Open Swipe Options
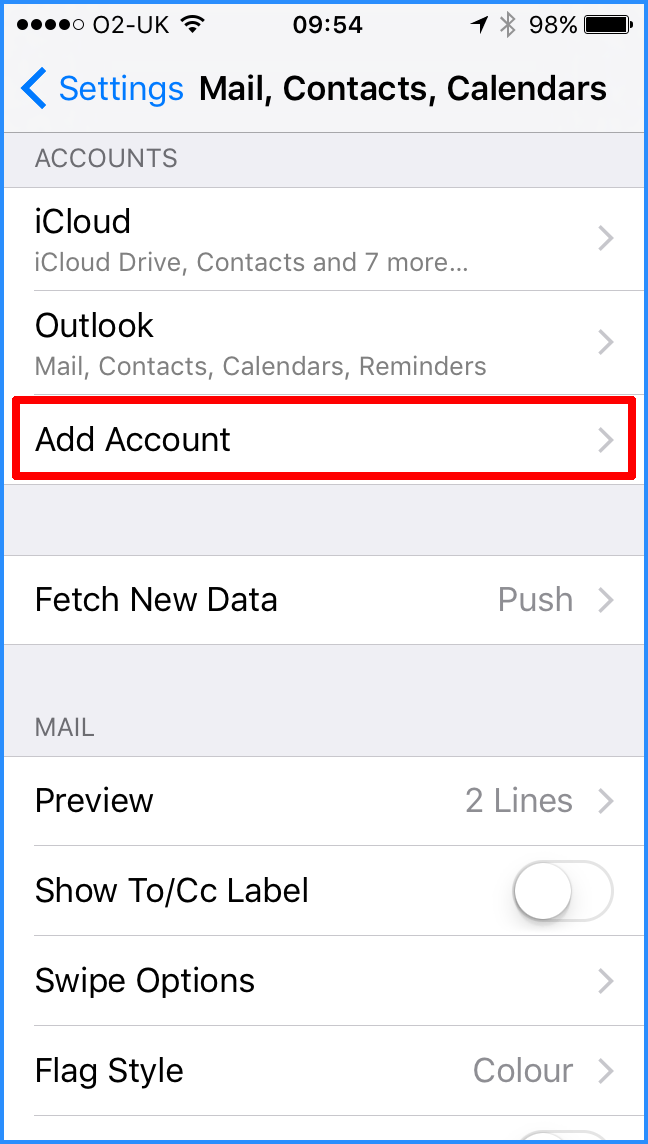This screenshot has width=648, height=1144. pyautogui.click(x=324, y=981)
